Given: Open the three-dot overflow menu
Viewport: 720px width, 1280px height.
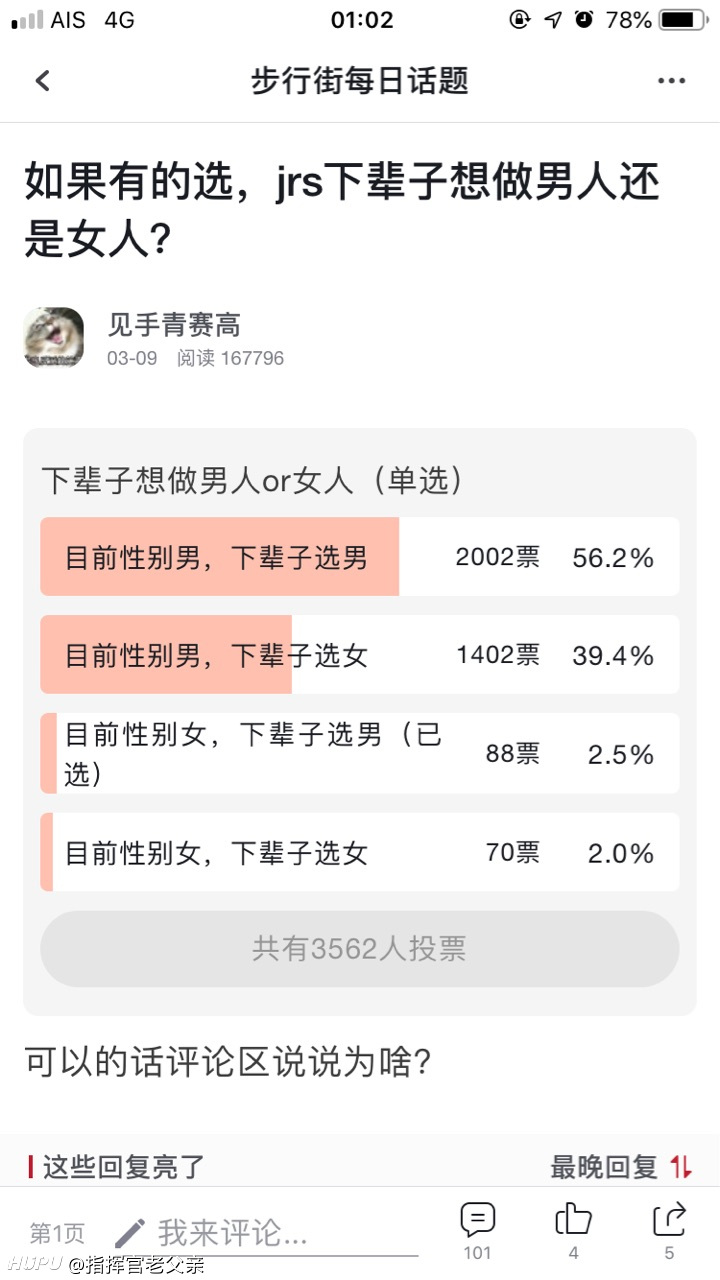Looking at the screenshot, I should pos(671,81).
